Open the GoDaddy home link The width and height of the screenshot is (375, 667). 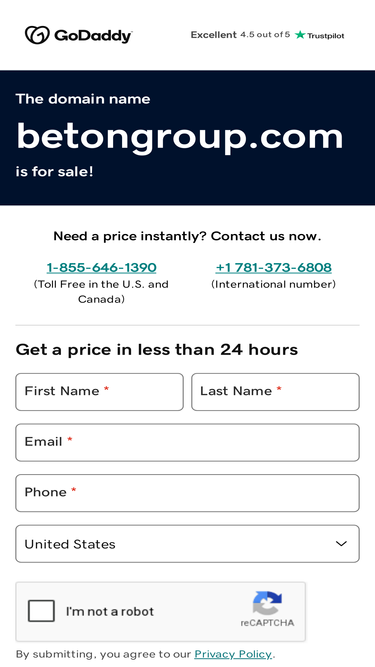(79, 35)
